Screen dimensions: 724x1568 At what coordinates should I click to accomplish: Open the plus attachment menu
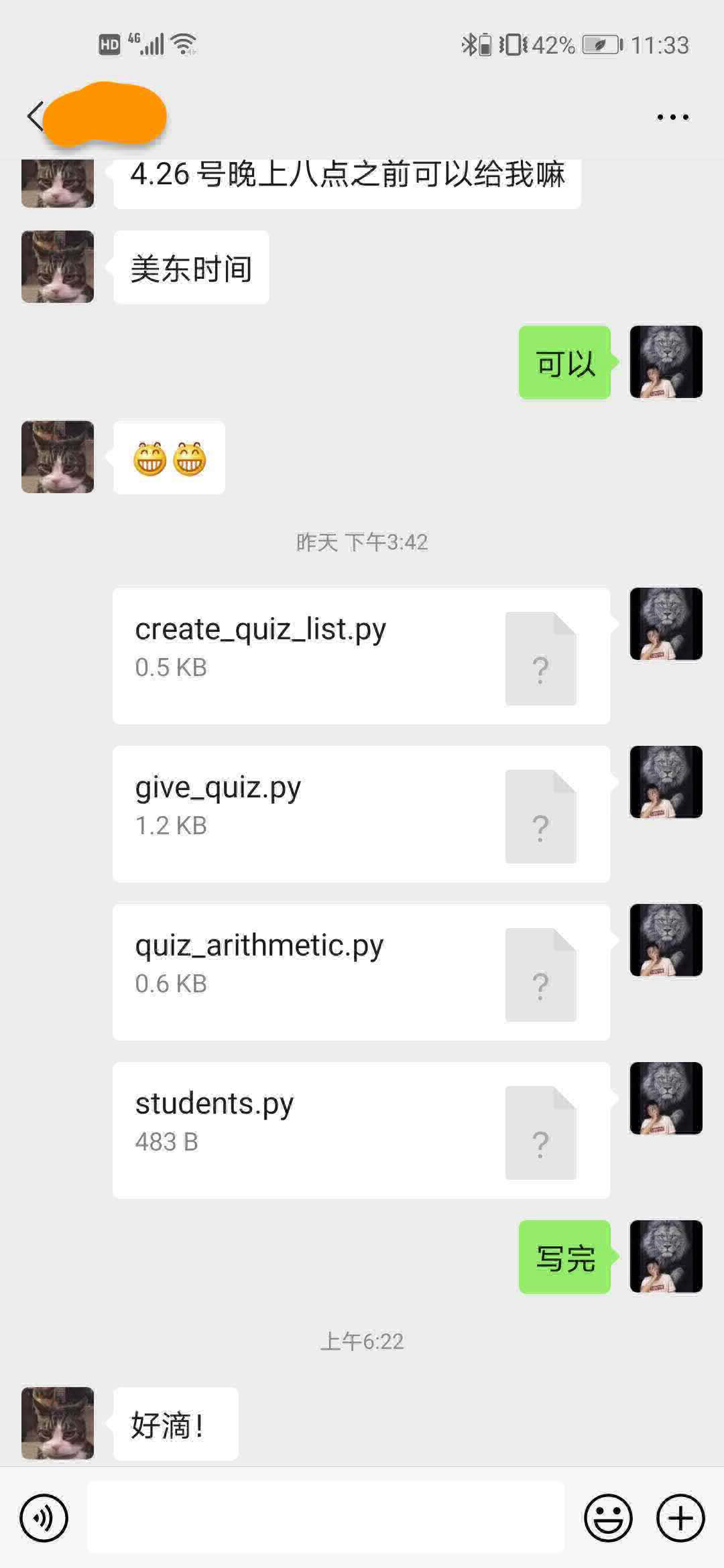click(680, 1518)
